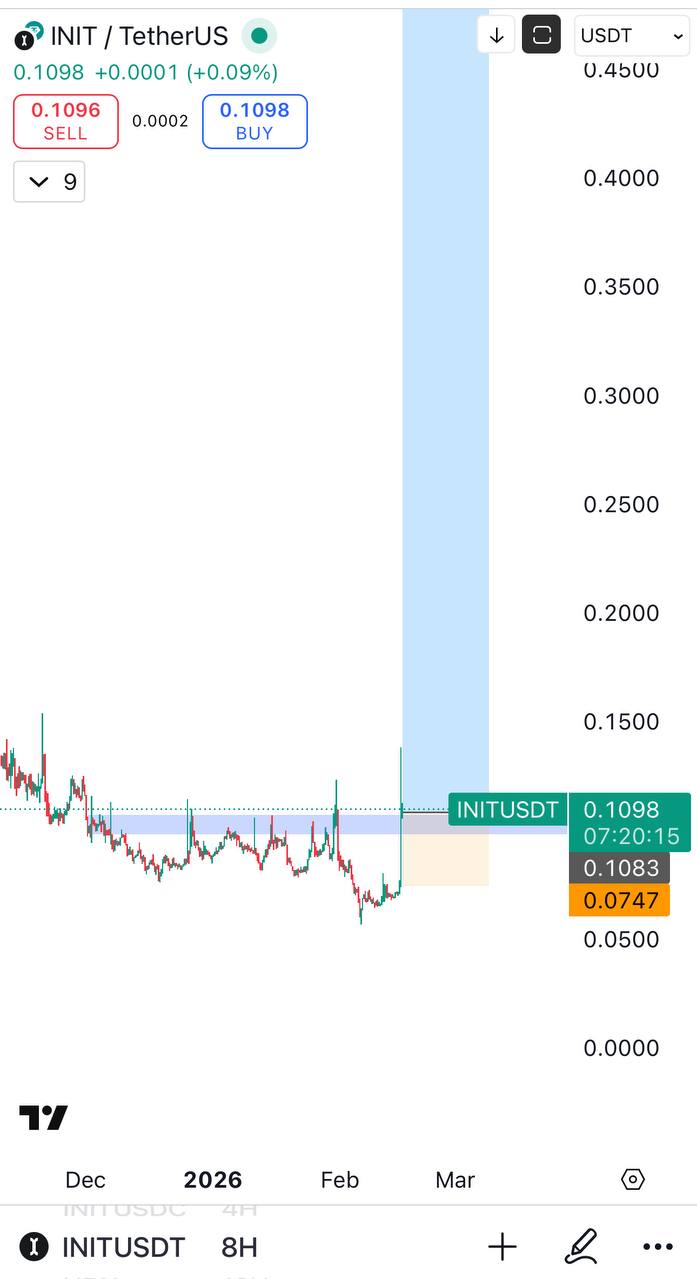Toggle the square frame icon beside USDT
697x1279 pixels.
[542, 36]
